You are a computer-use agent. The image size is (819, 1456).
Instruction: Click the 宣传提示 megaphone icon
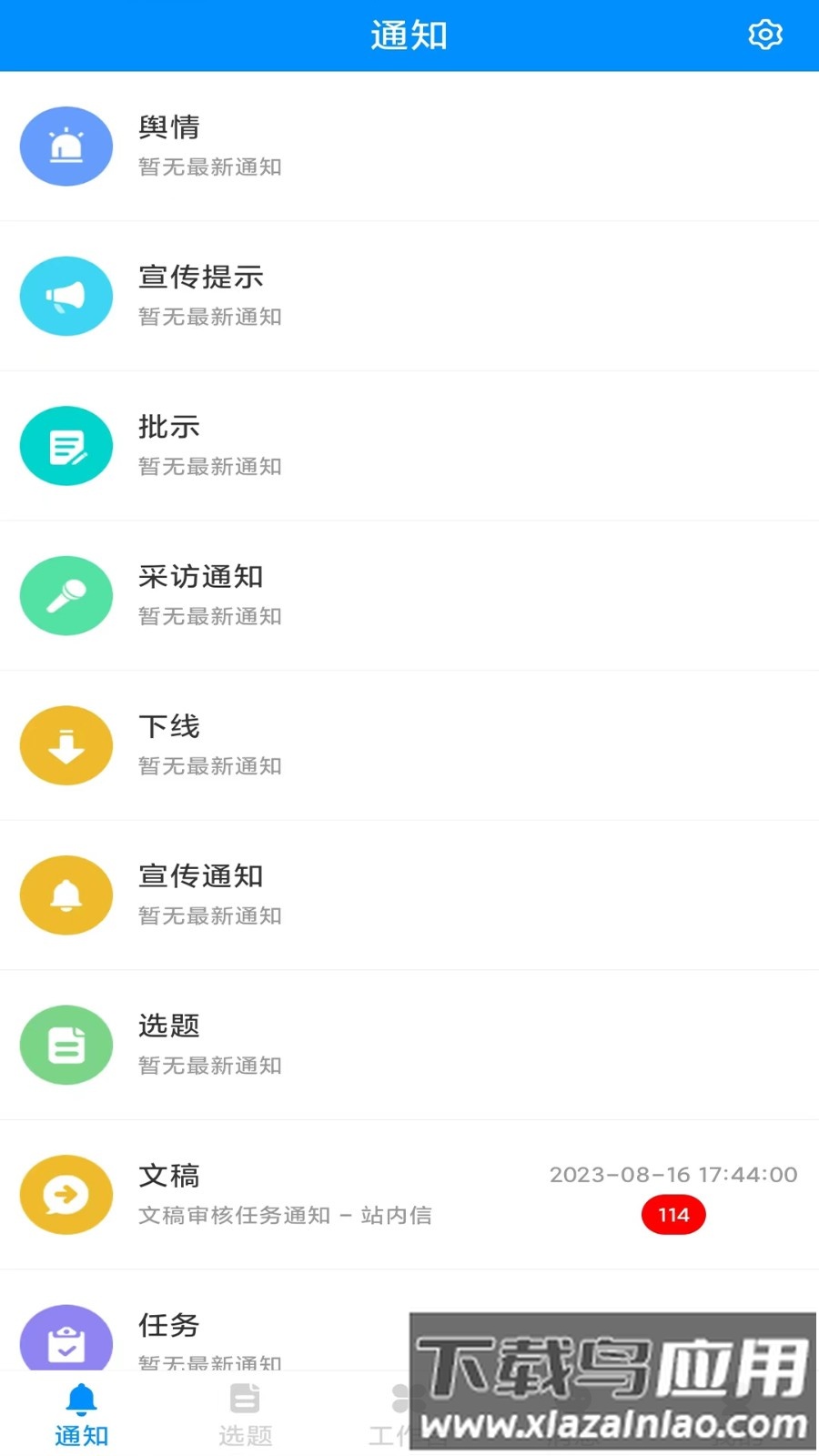(x=66, y=296)
